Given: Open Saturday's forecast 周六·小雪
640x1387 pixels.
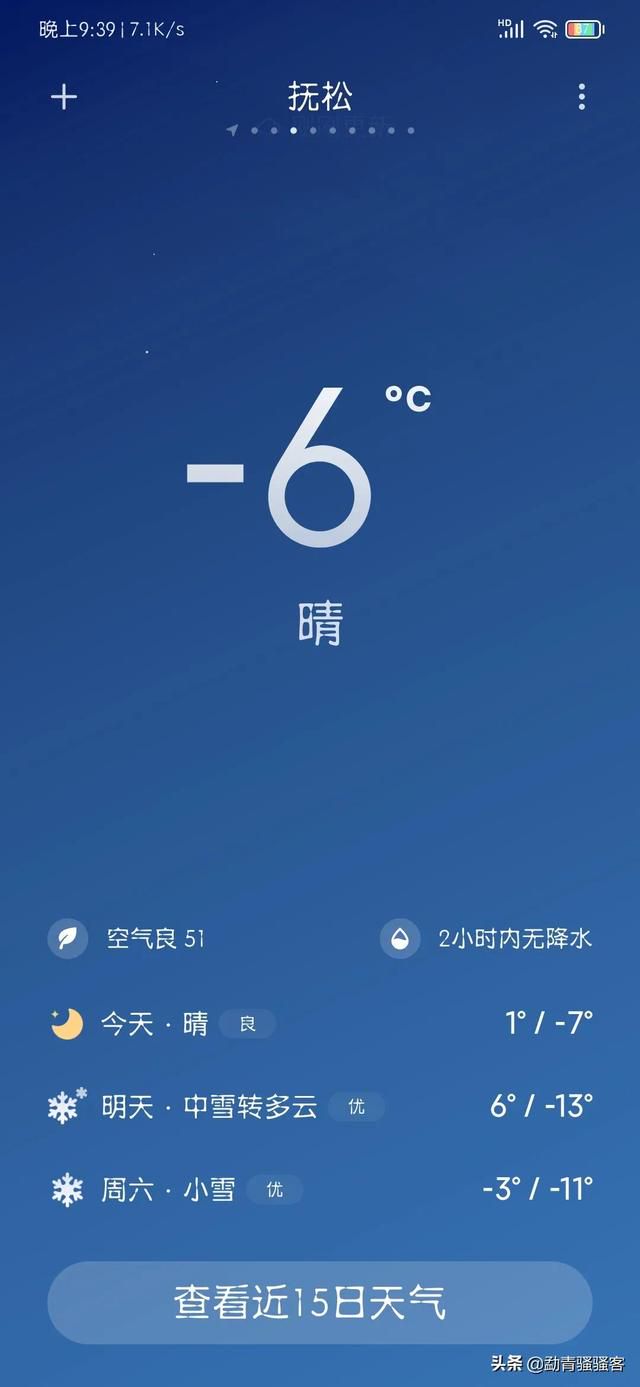Looking at the screenshot, I should pos(320,1189).
